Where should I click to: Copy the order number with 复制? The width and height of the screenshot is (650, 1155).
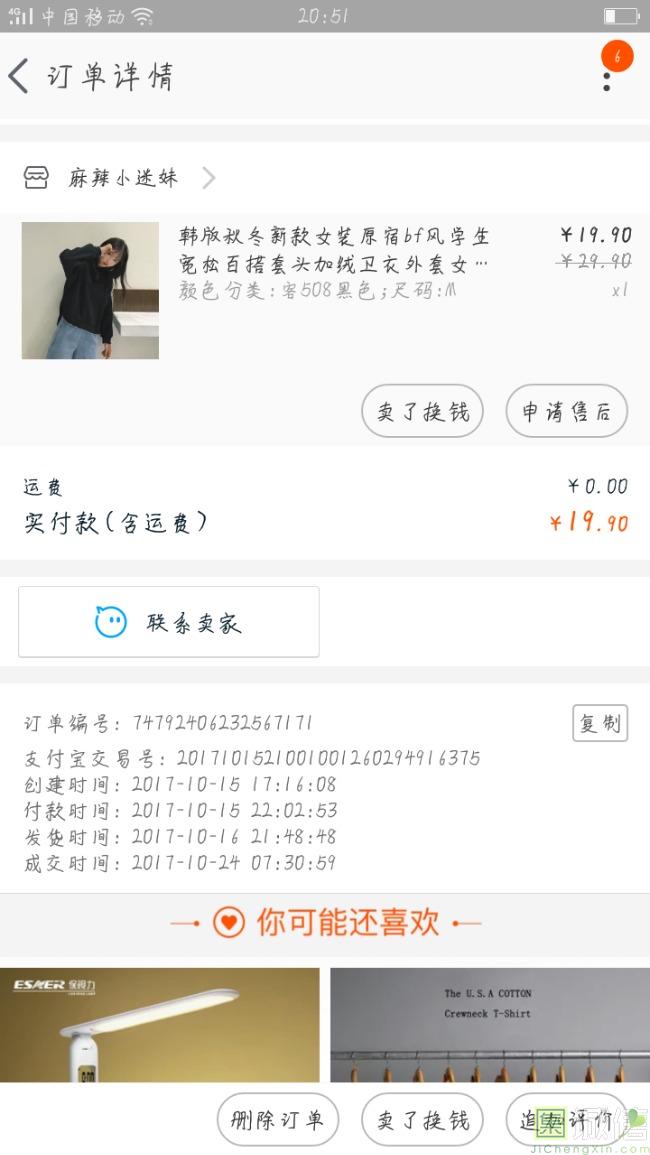point(600,723)
